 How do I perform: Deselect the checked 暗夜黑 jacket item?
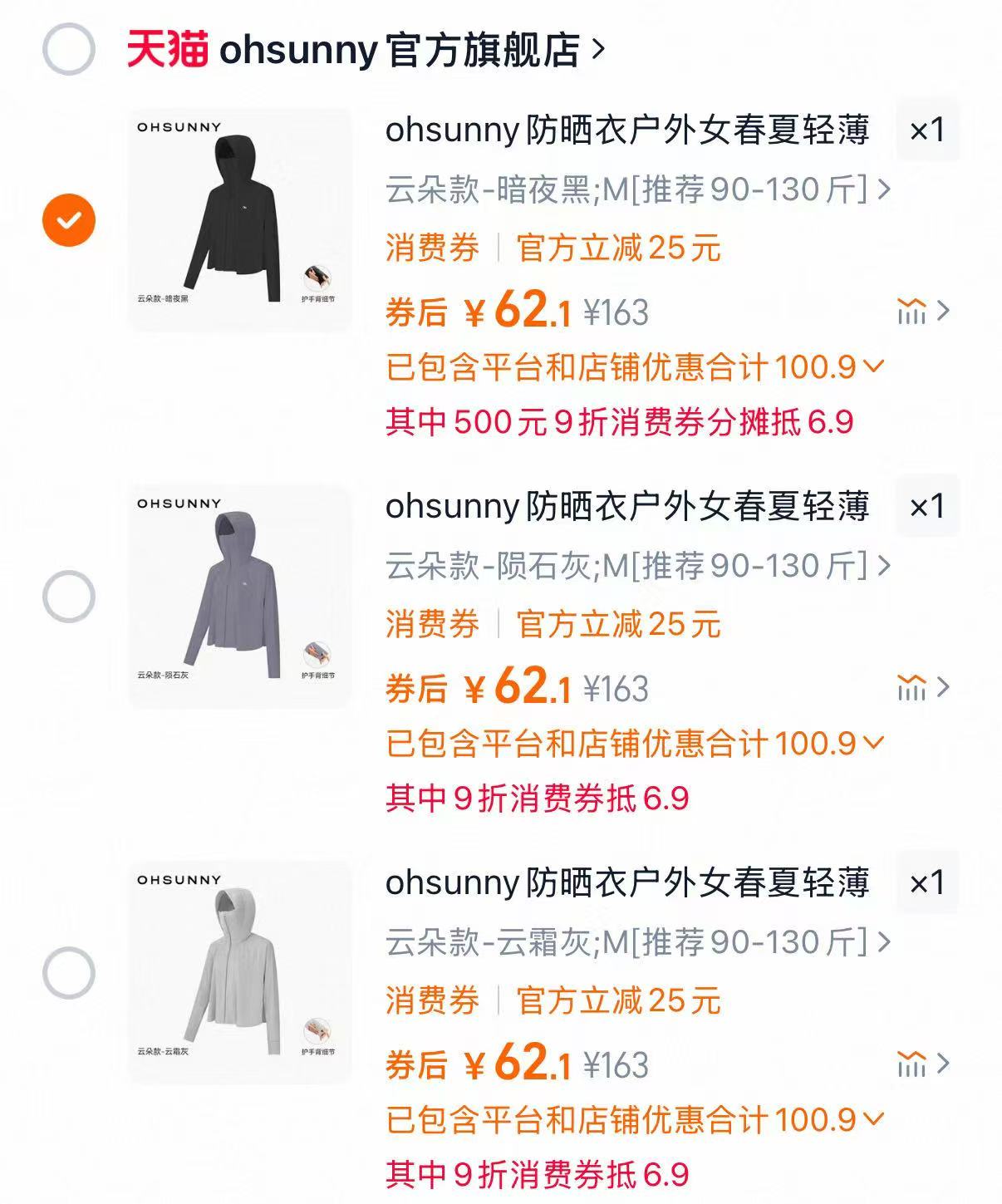pos(70,219)
